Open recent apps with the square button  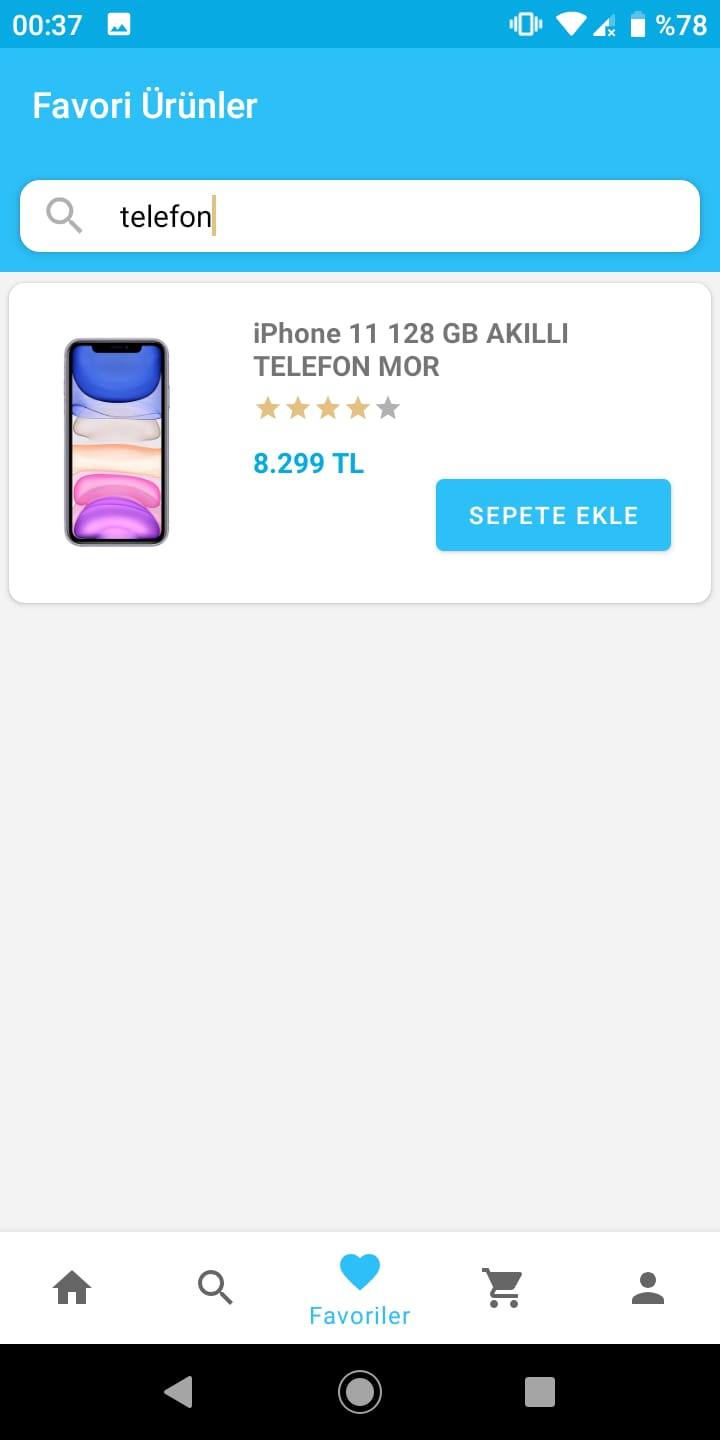point(540,1392)
